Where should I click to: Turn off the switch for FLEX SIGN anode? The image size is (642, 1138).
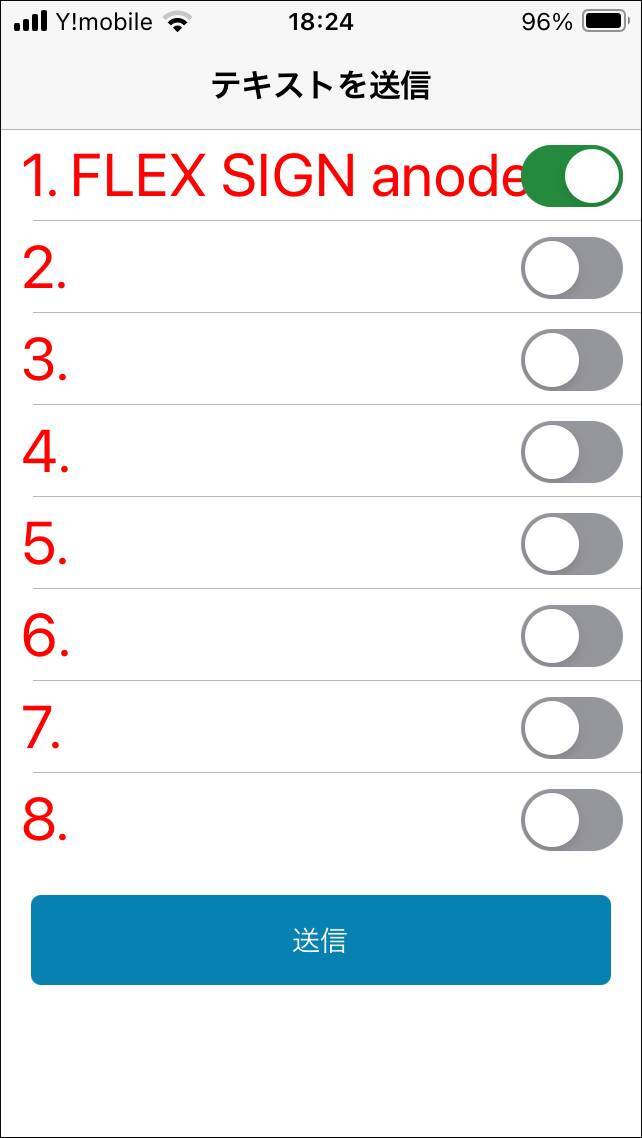[572, 176]
